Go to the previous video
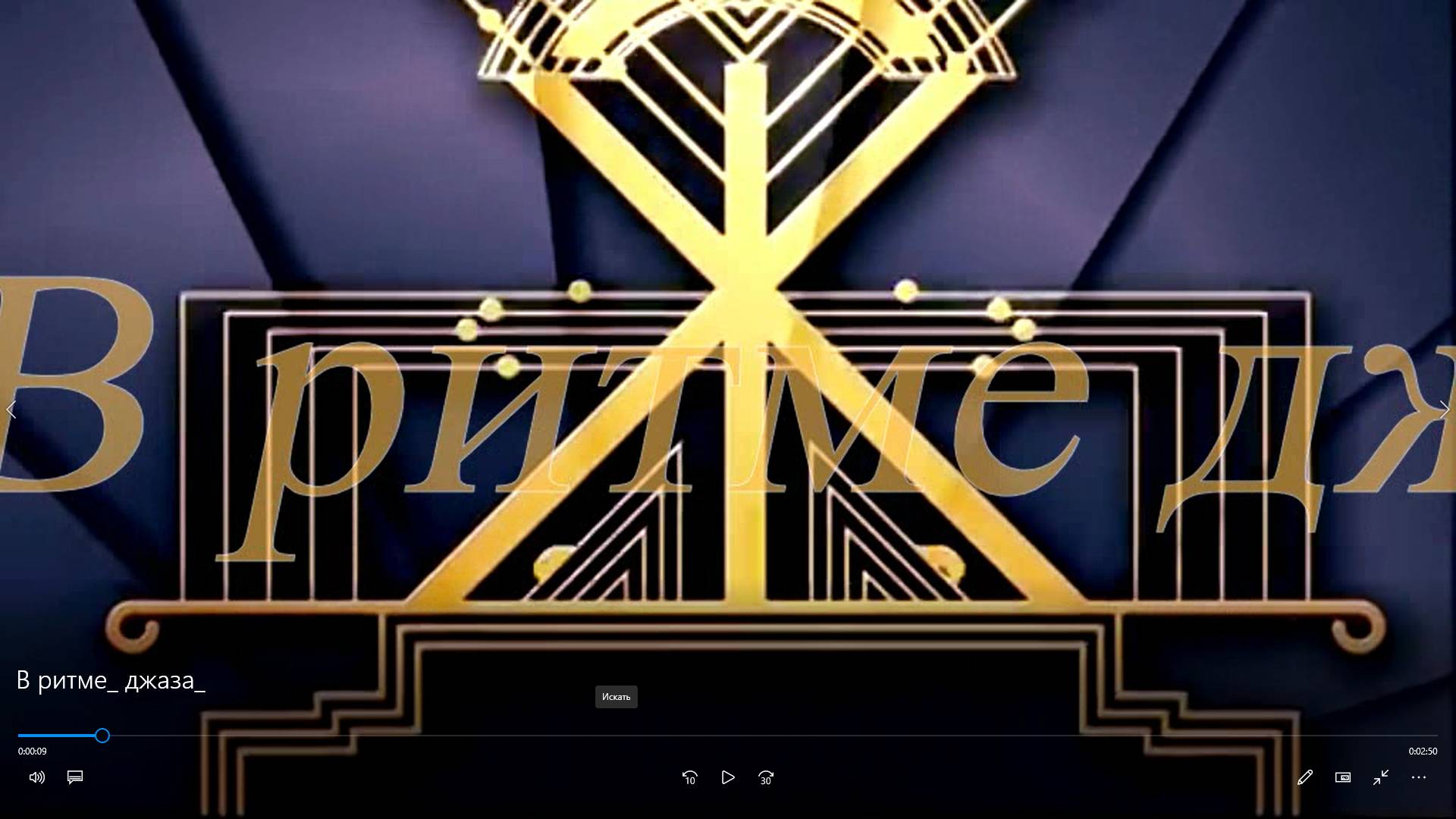 [x=11, y=410]
